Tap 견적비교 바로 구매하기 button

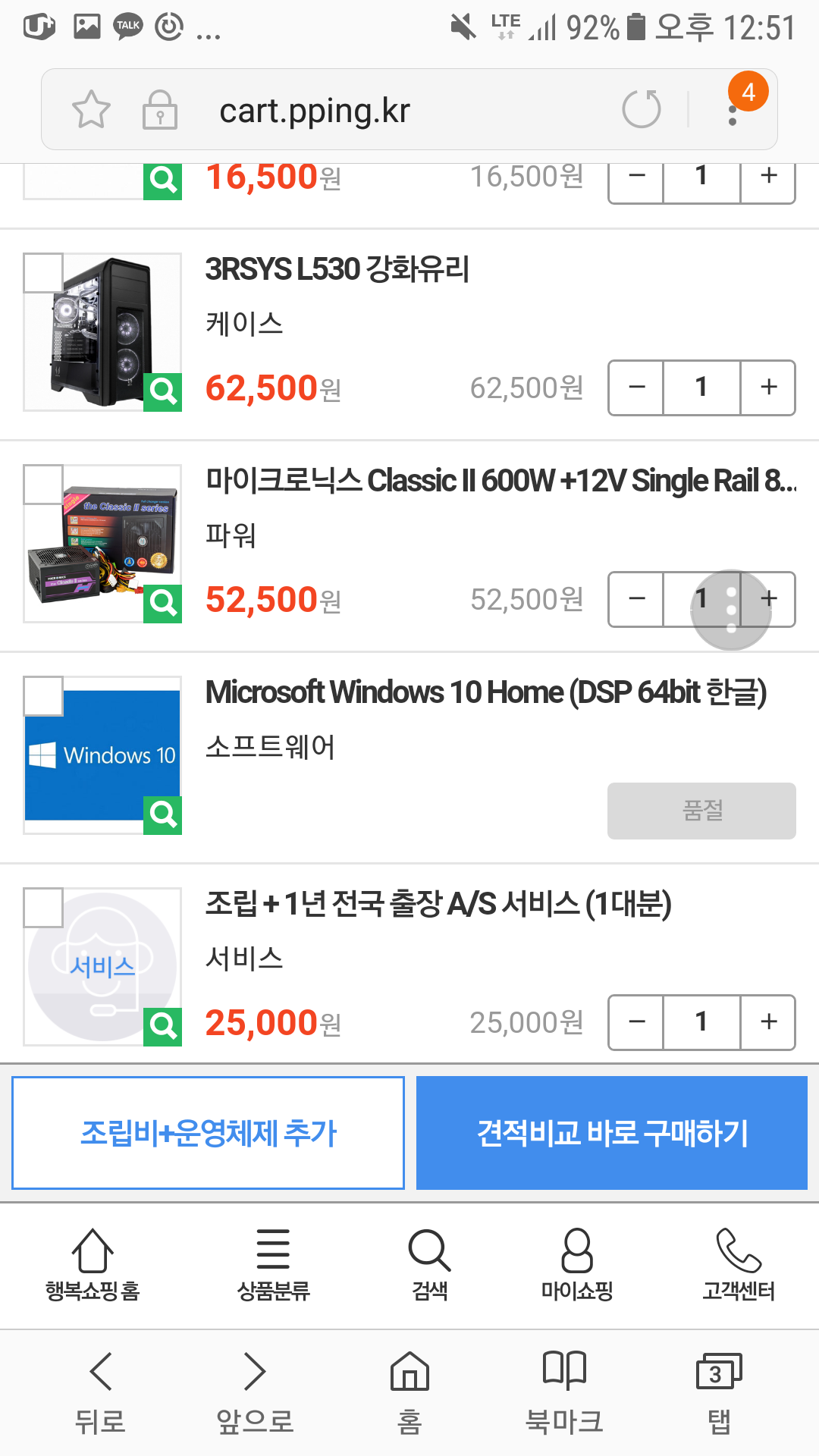point(611,1133)
